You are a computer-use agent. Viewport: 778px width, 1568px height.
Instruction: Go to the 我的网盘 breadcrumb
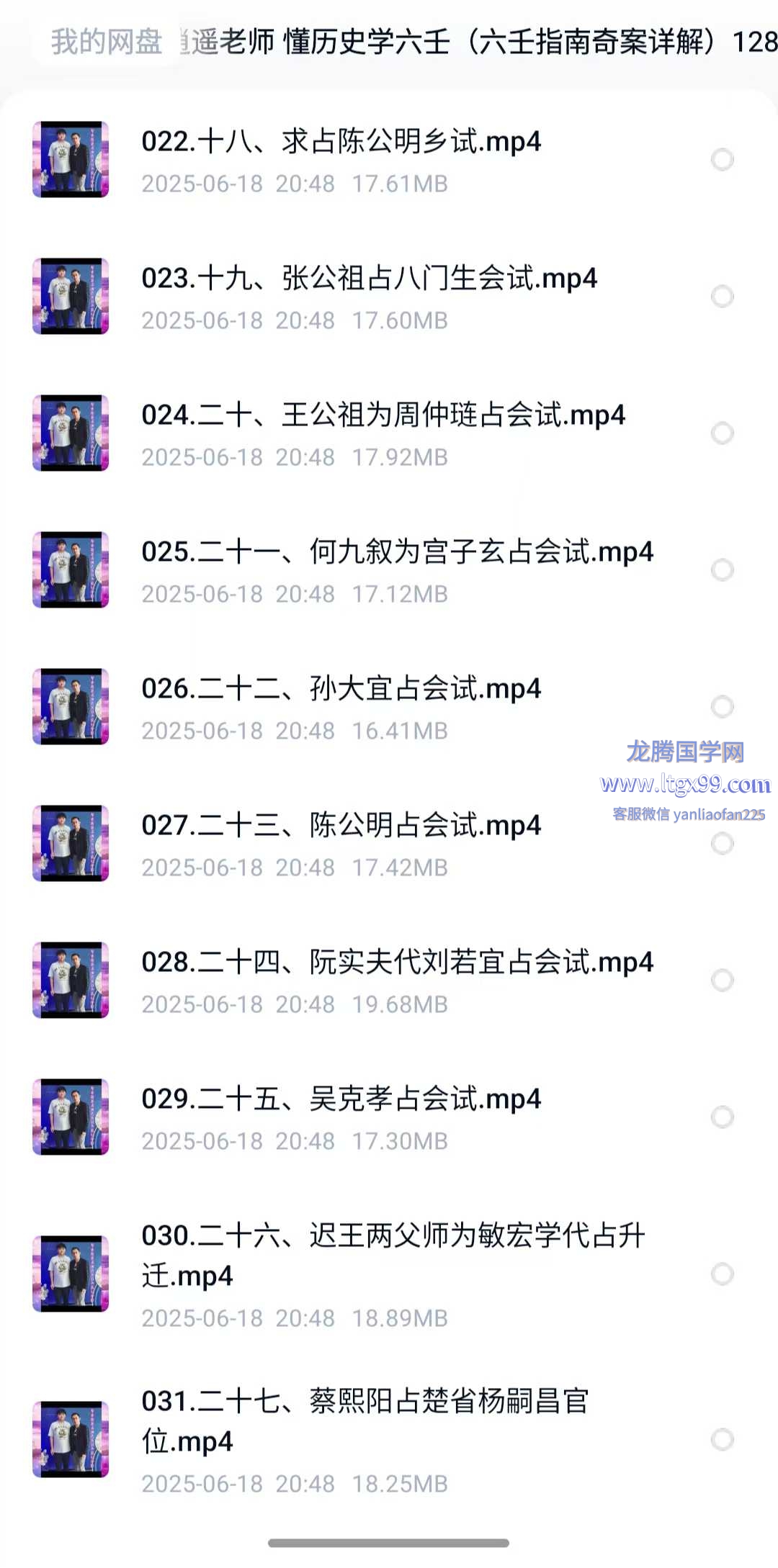(107, 42)
